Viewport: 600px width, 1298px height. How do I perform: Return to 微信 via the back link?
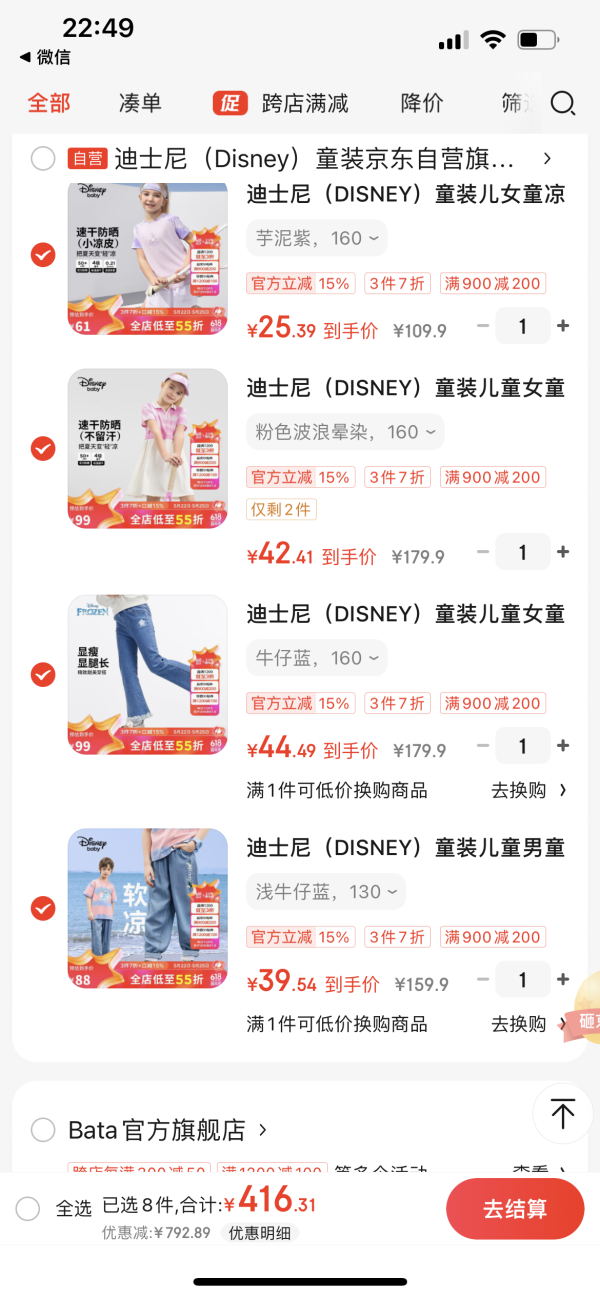(45, 57)
